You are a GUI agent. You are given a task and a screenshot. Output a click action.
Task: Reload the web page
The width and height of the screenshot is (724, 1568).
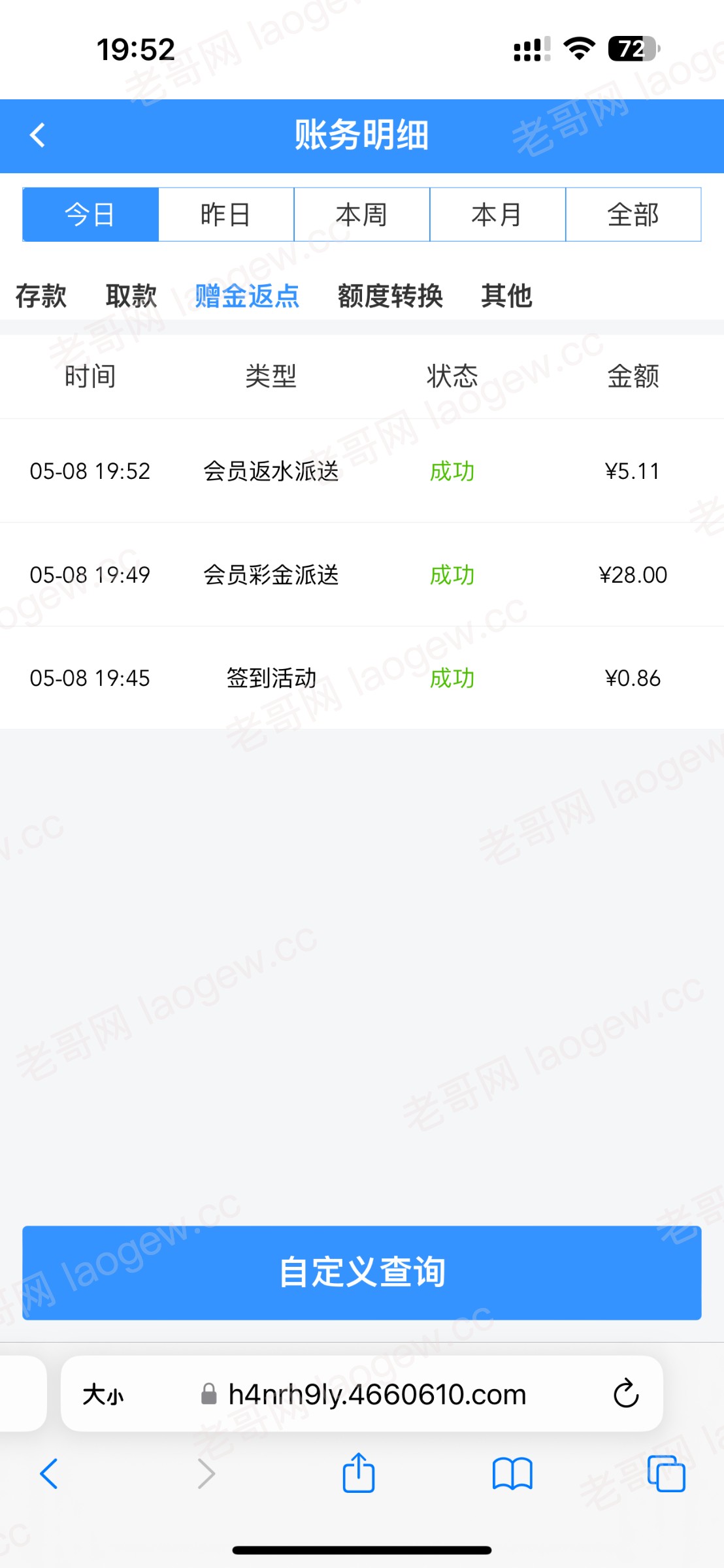coord(626,1394)
